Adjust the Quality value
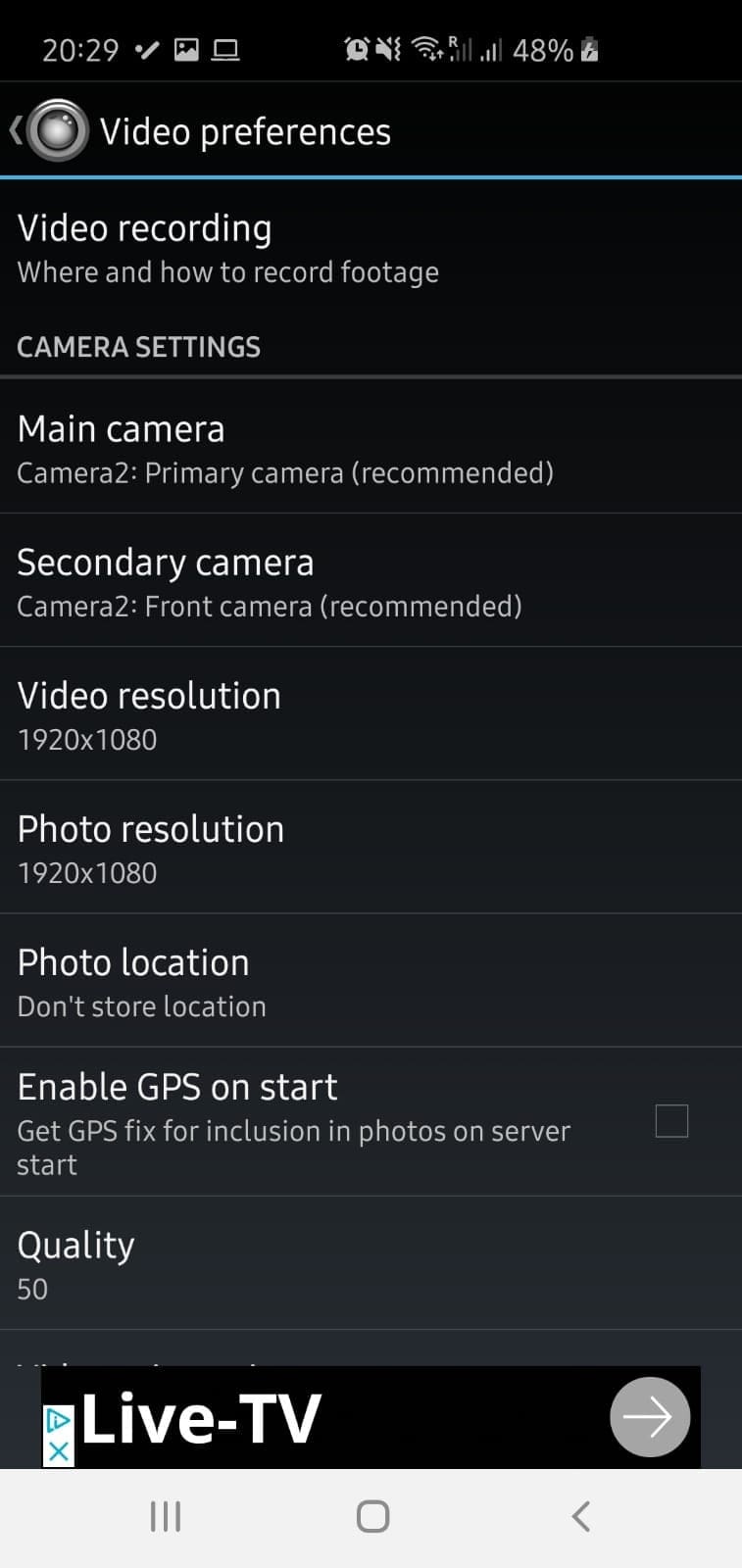Image resolution: width=742 pixels, height=1568 pixels. (371, 1262)
